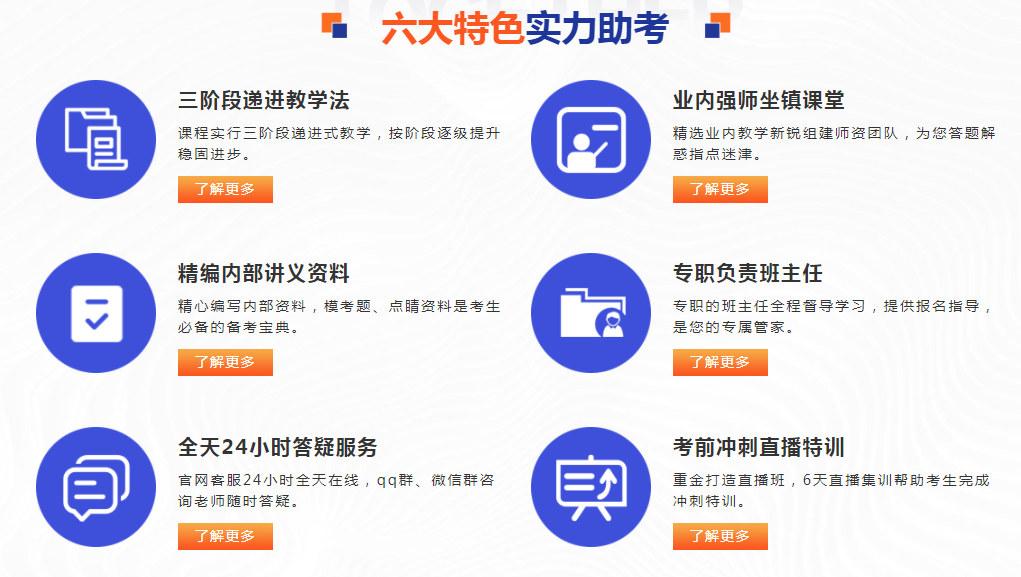Tap 了解更多 under 三阶段递进教学法

pyautogui.click(x=225, y=189)
